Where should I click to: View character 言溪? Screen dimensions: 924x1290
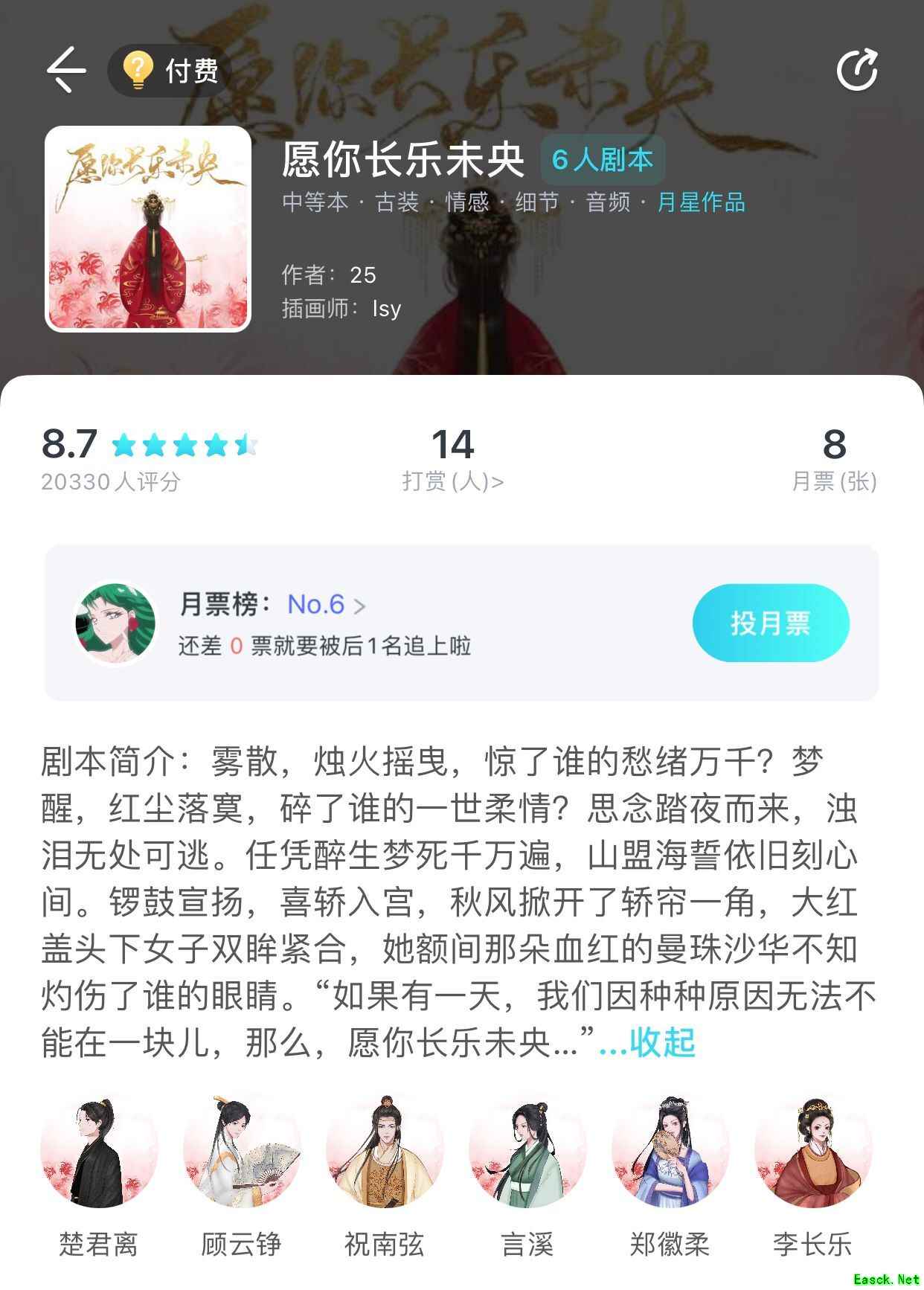[x=527, y=1152]
